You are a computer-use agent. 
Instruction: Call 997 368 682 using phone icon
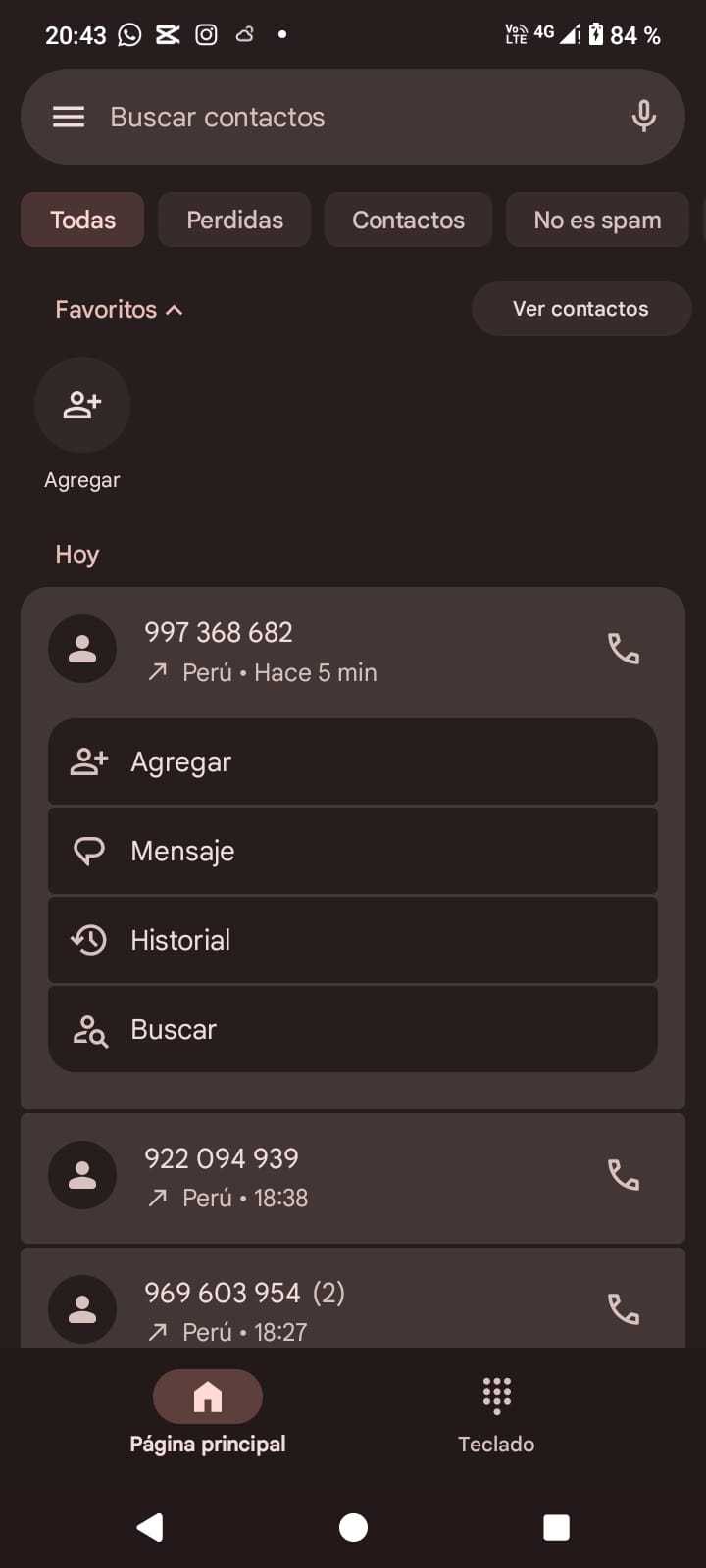point(624,649)
